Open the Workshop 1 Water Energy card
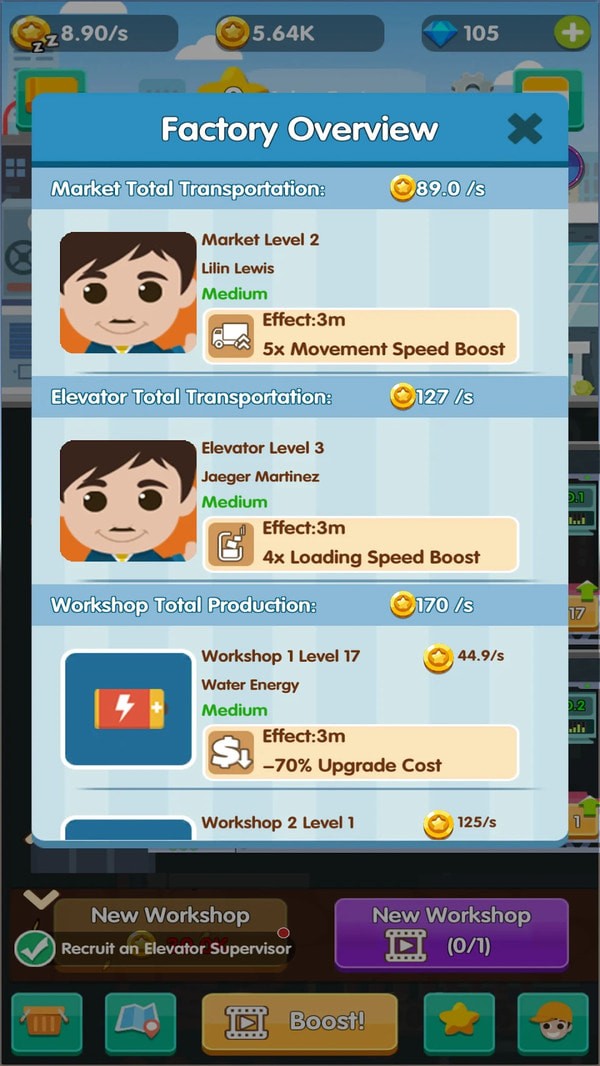Image resolution: width=600 pixels, height=1066 pixels. [x=128, y=709]
